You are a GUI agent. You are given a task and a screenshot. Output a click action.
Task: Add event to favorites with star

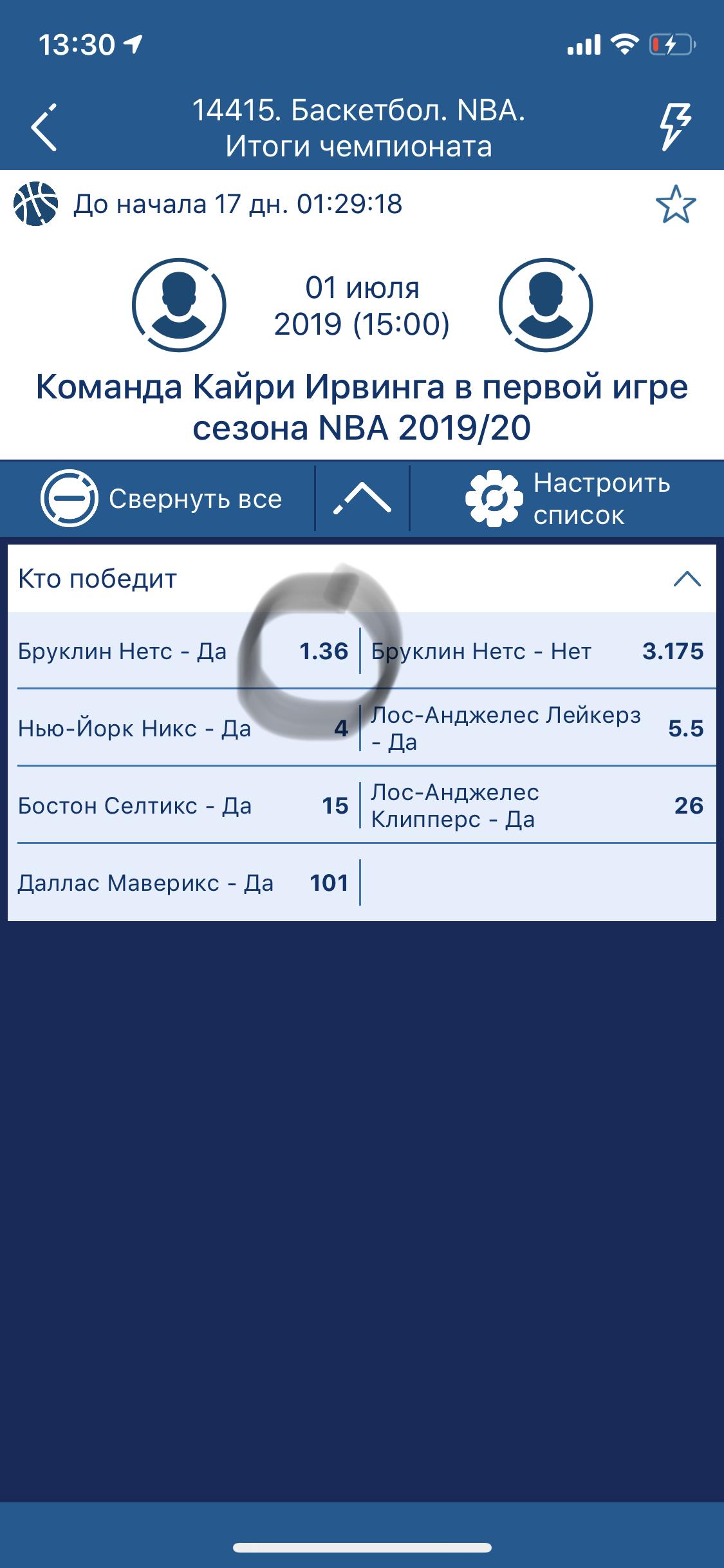(676, 205)
